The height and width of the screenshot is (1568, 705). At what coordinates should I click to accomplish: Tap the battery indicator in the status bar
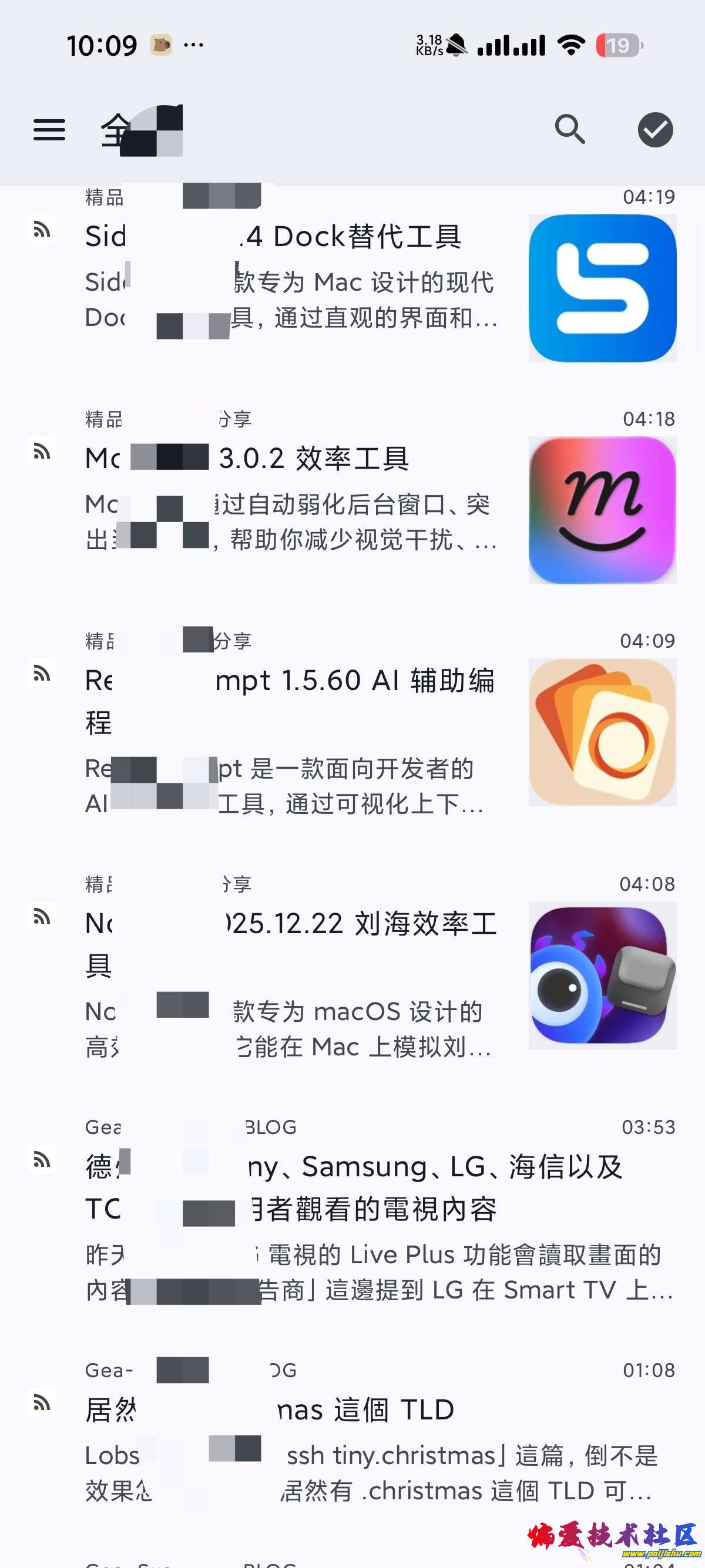point(617,45)
